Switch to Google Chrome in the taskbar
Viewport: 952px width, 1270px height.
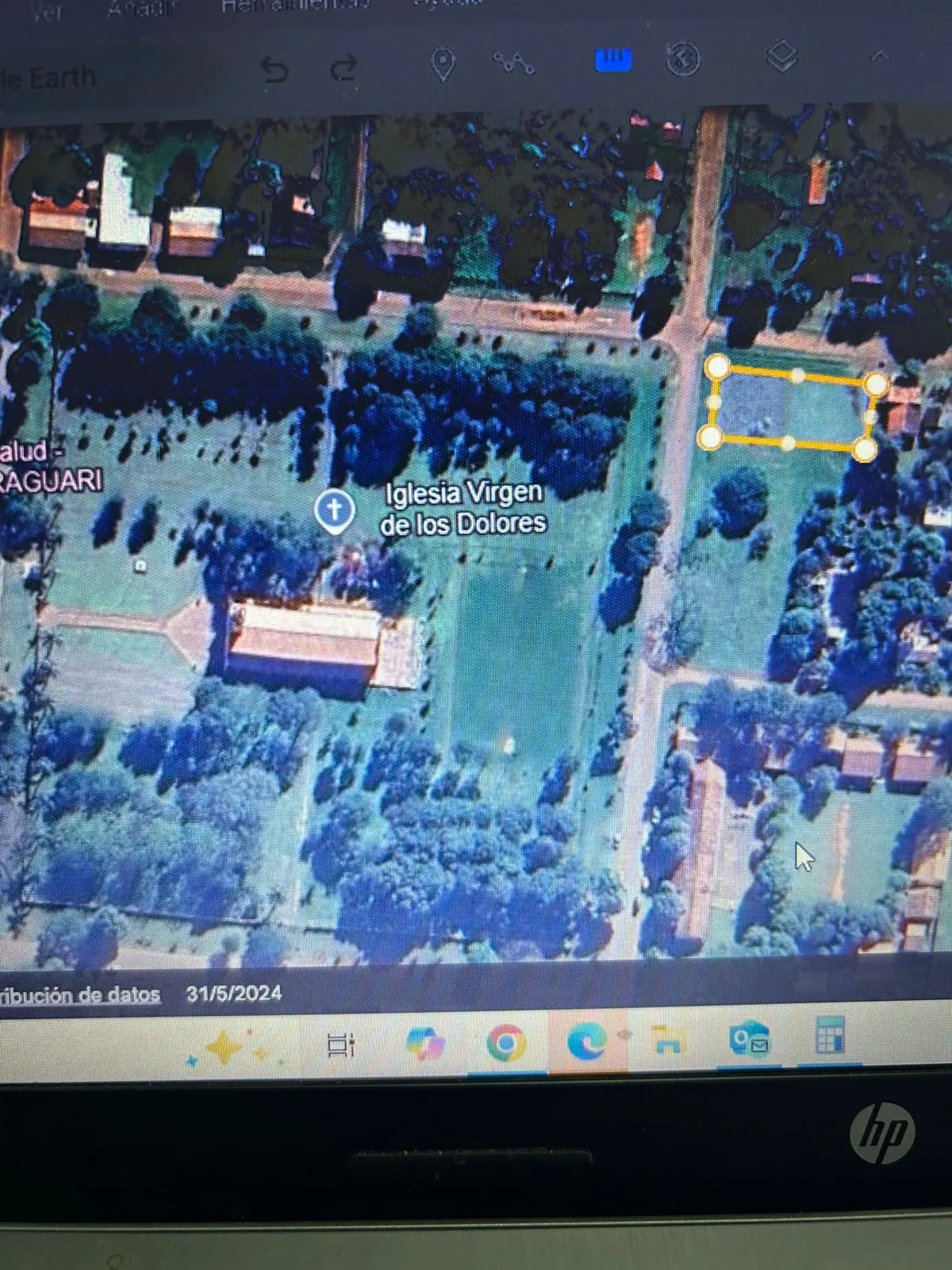coord(506,1042)
